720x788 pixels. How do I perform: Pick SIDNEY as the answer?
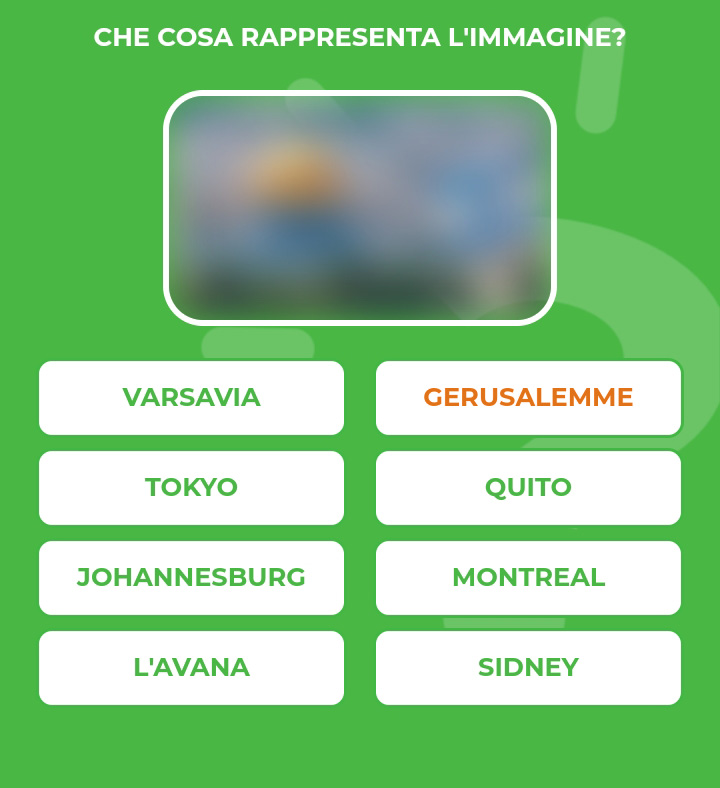[528, 668]
